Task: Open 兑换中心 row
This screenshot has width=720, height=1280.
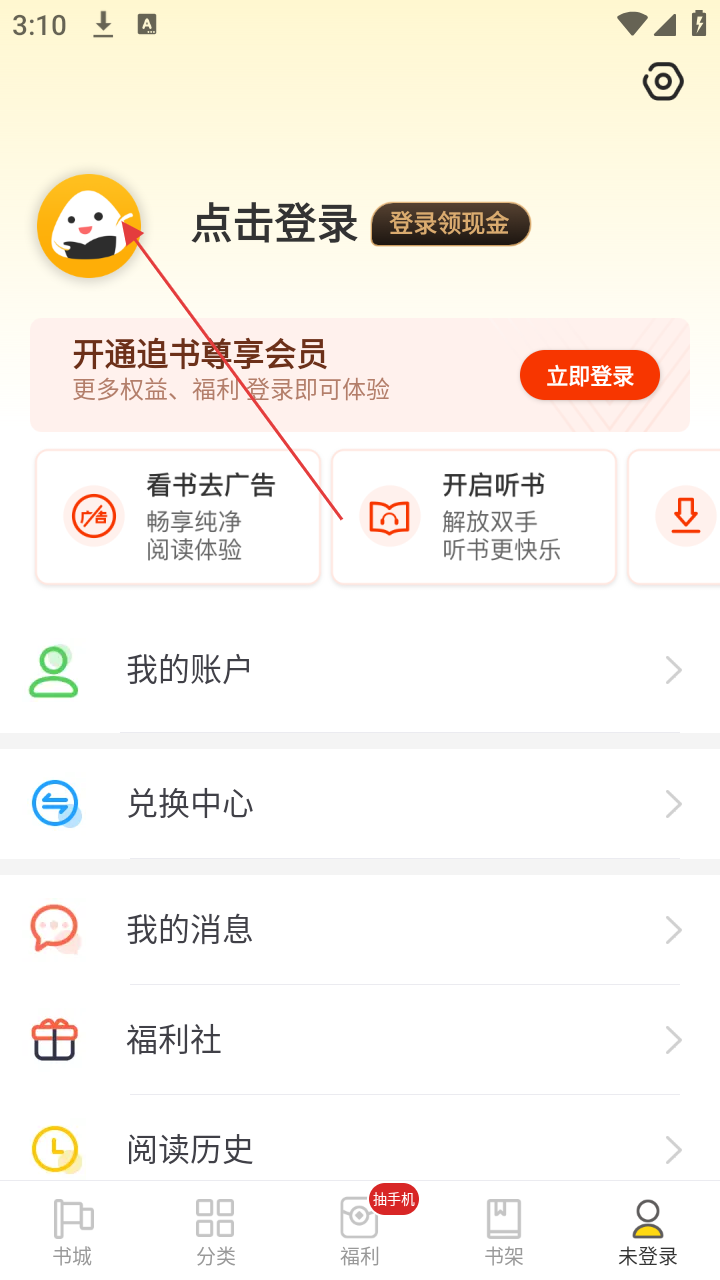Action: (360, 804)
